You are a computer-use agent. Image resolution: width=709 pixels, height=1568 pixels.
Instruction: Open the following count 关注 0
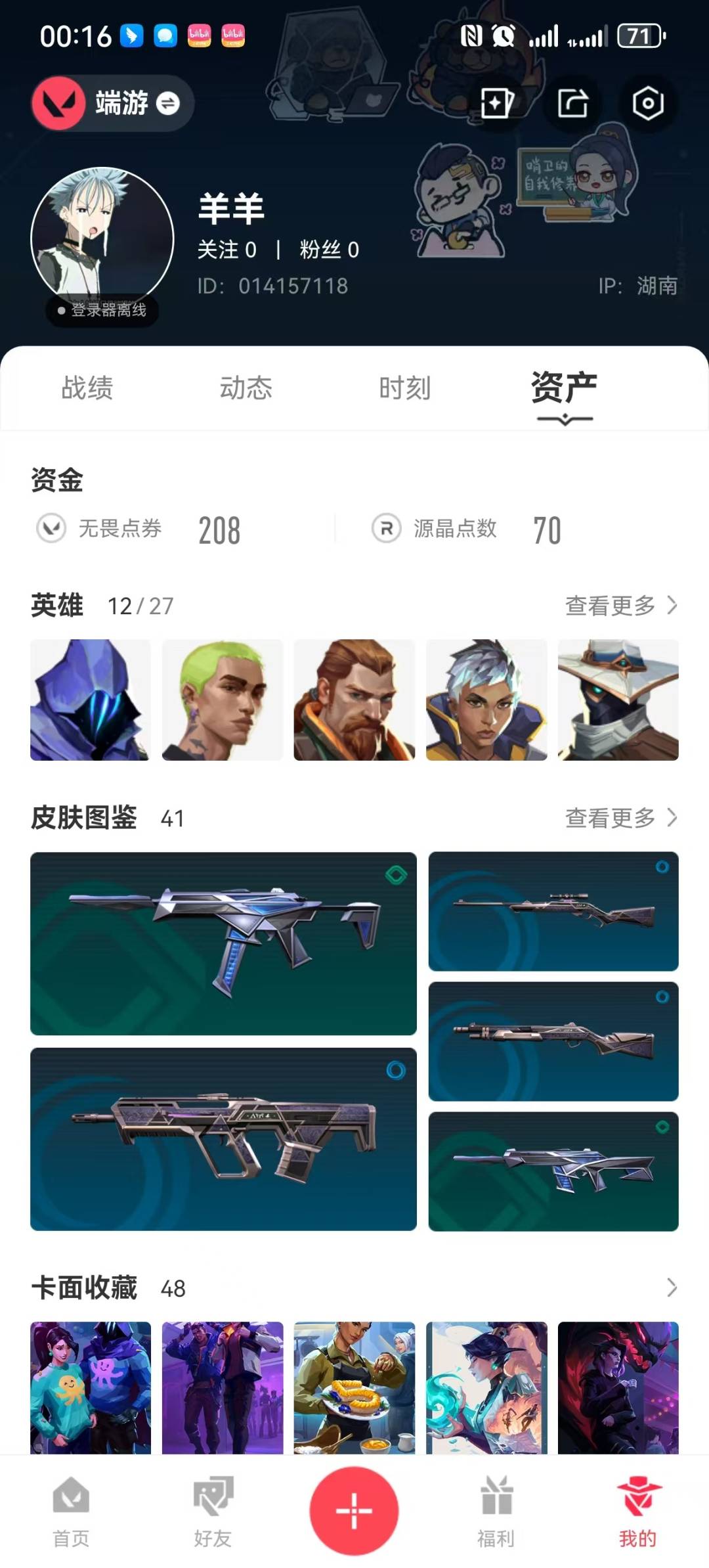point(227,250)
